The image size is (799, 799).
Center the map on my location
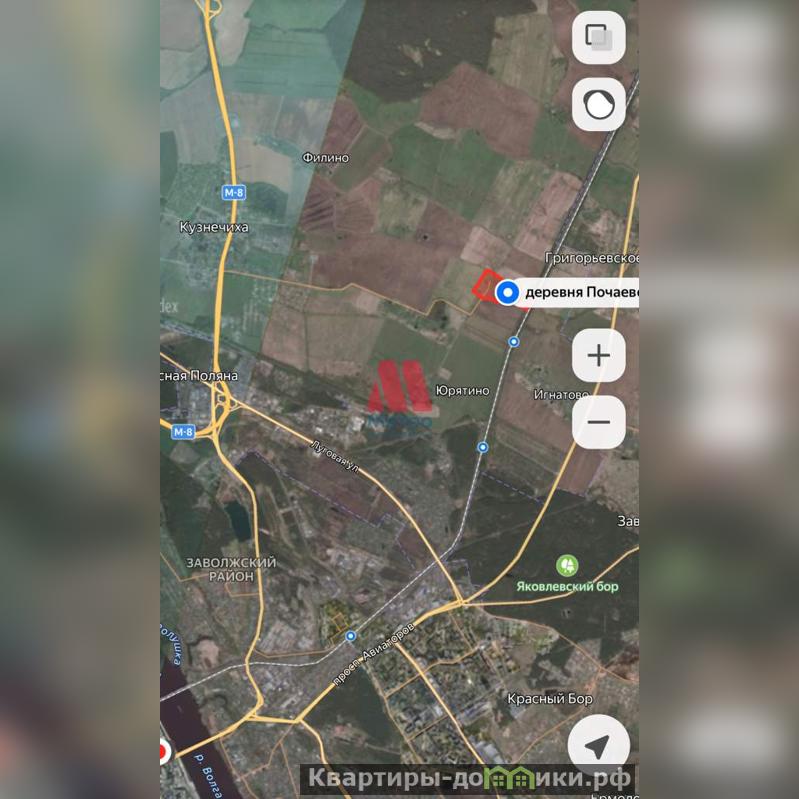[x=598, y=746]
